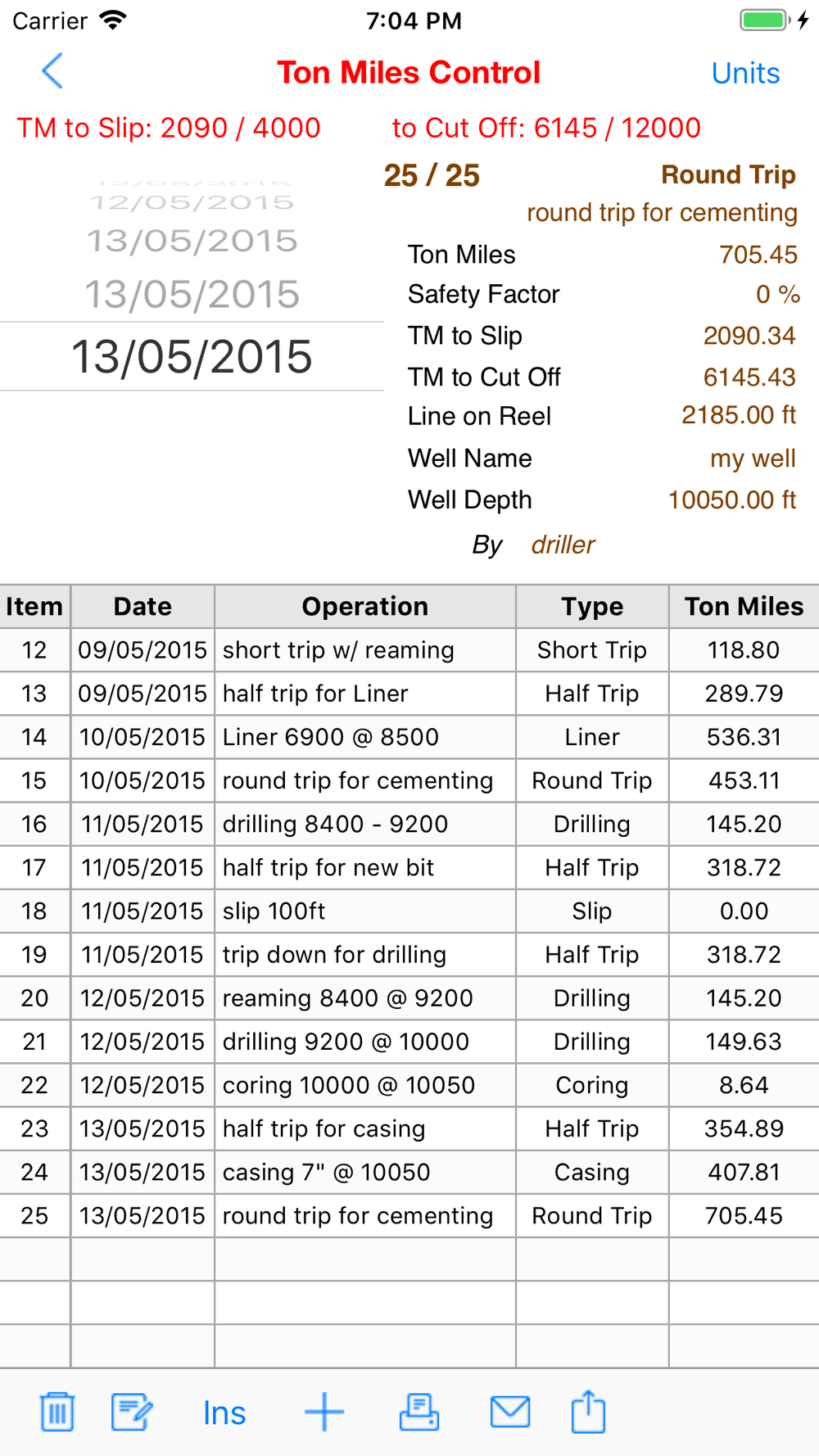Delete entry with the trash icon
This screenshot has height=1456, width=819.
coord(57,1413)
